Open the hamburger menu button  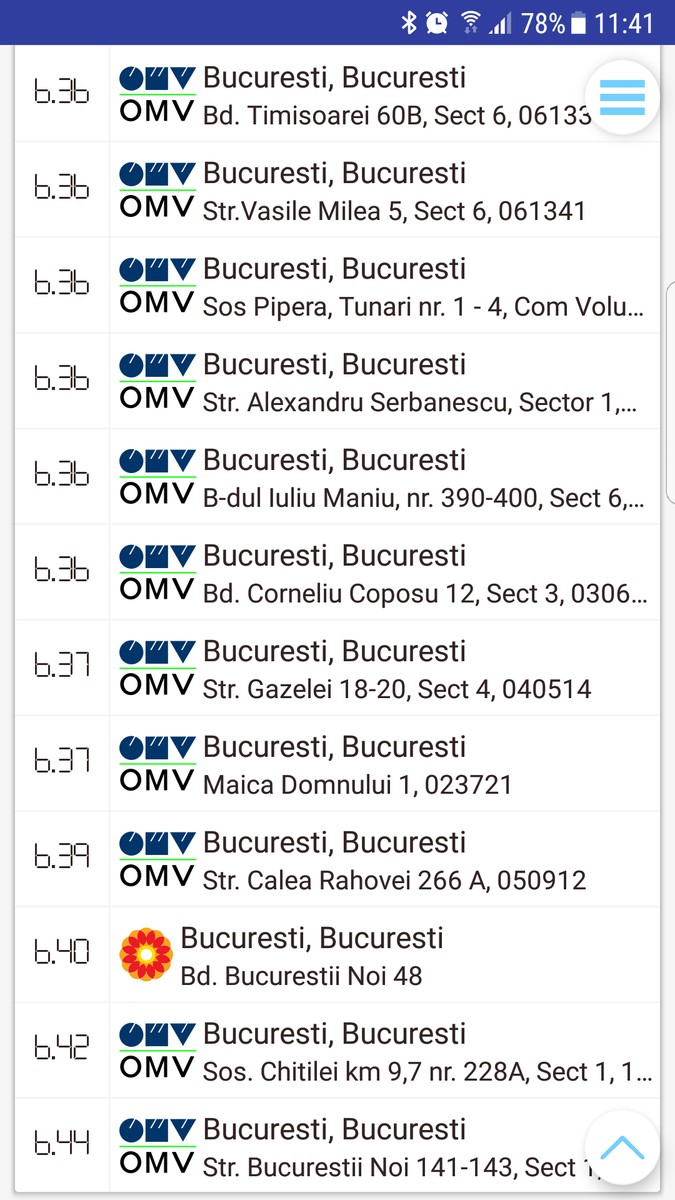622,97
